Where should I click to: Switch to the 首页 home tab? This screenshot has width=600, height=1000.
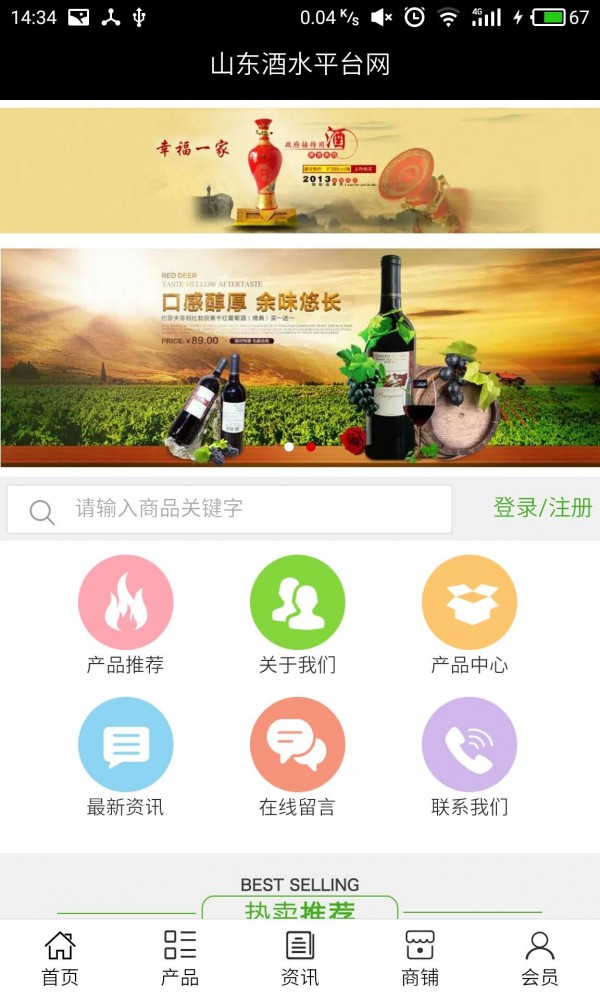click(x=60, y=958)
